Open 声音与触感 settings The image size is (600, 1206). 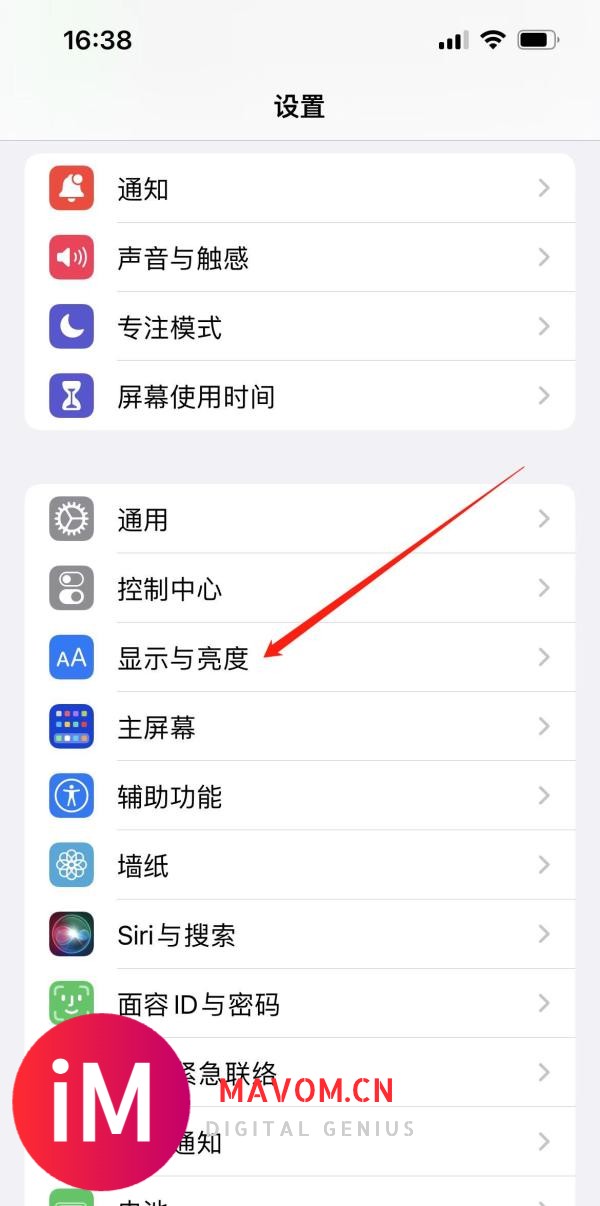tap(300, 258)
